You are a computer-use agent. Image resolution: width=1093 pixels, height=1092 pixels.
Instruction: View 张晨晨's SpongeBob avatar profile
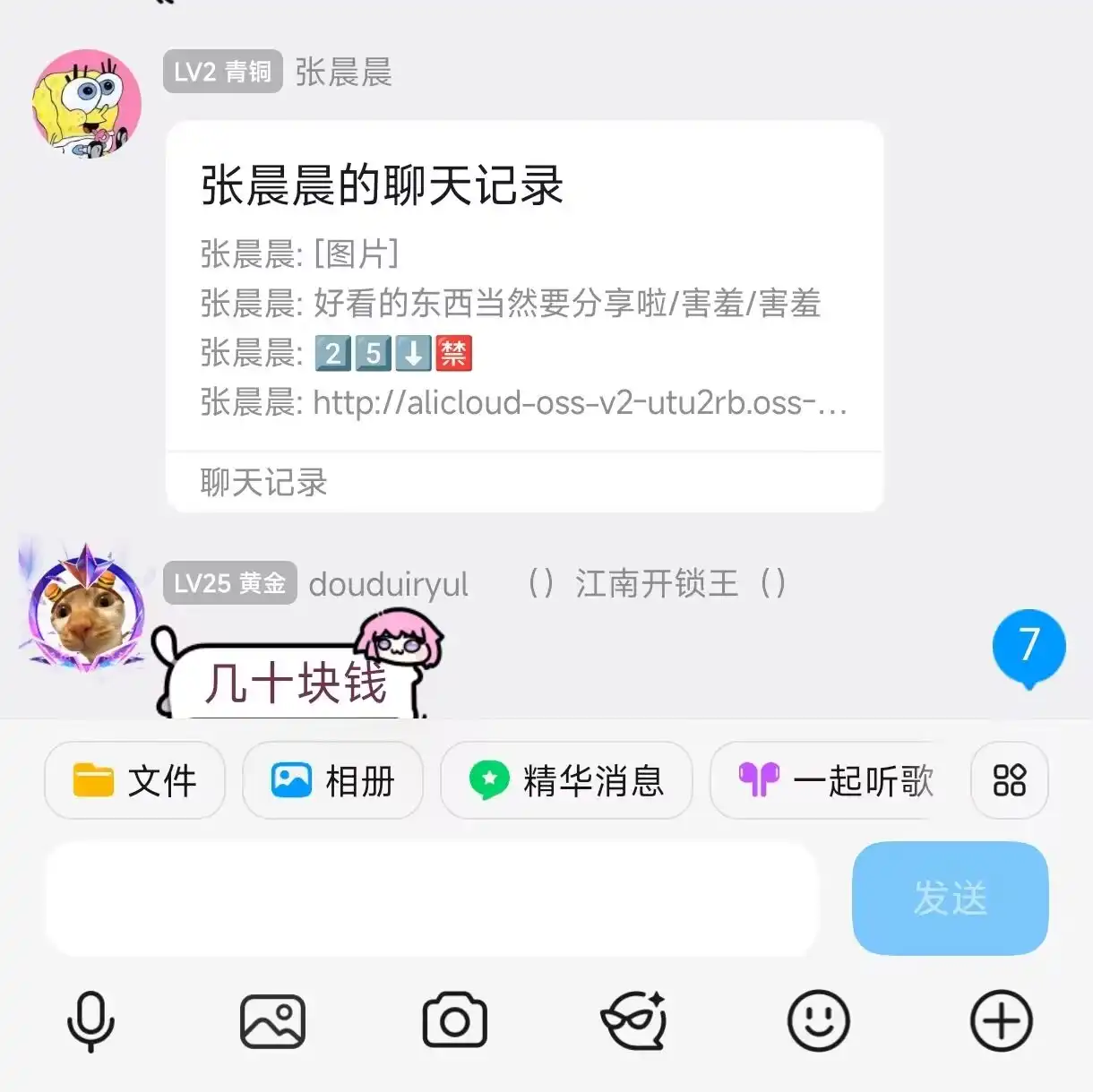[x=86, y=104]
